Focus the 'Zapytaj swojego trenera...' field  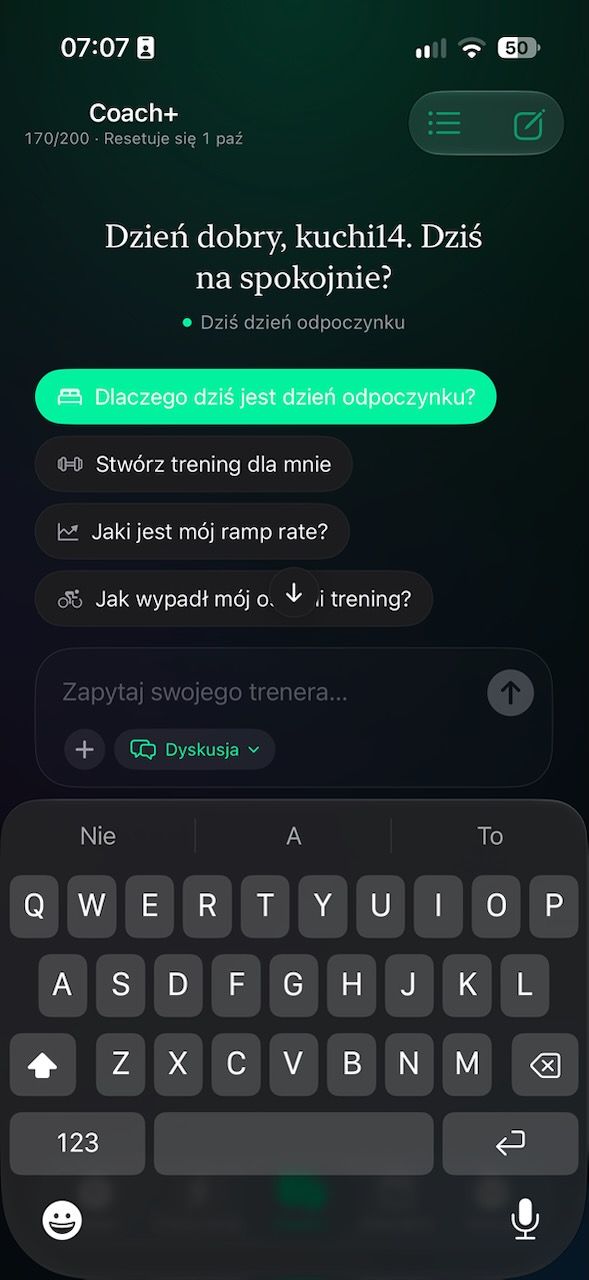tap(270, 692)
